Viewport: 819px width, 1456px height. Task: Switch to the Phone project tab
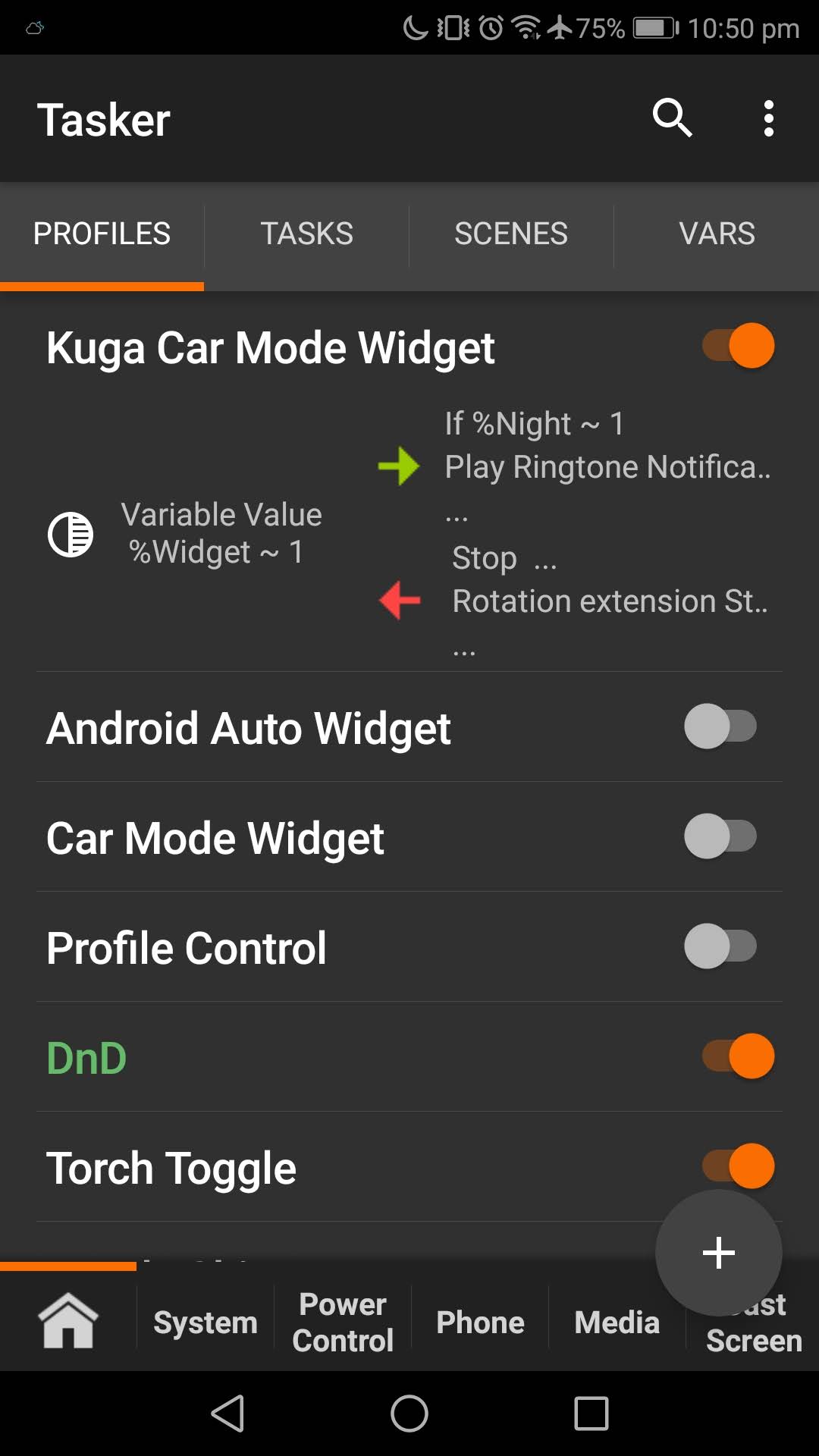pyautogui.click(x=480, y=1323)
